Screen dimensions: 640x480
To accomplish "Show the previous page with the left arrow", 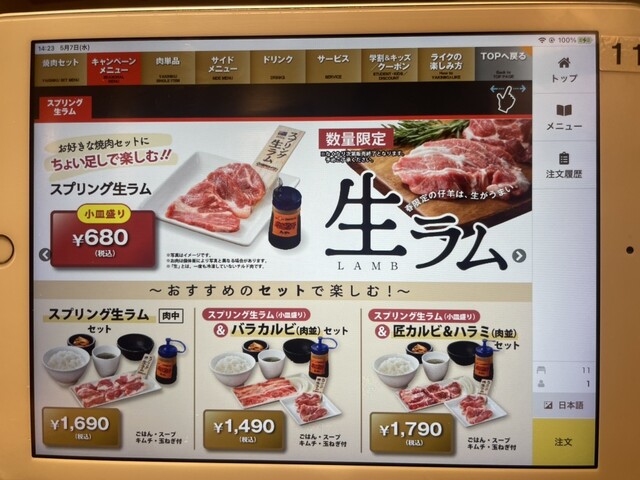I will coord(44,255).
